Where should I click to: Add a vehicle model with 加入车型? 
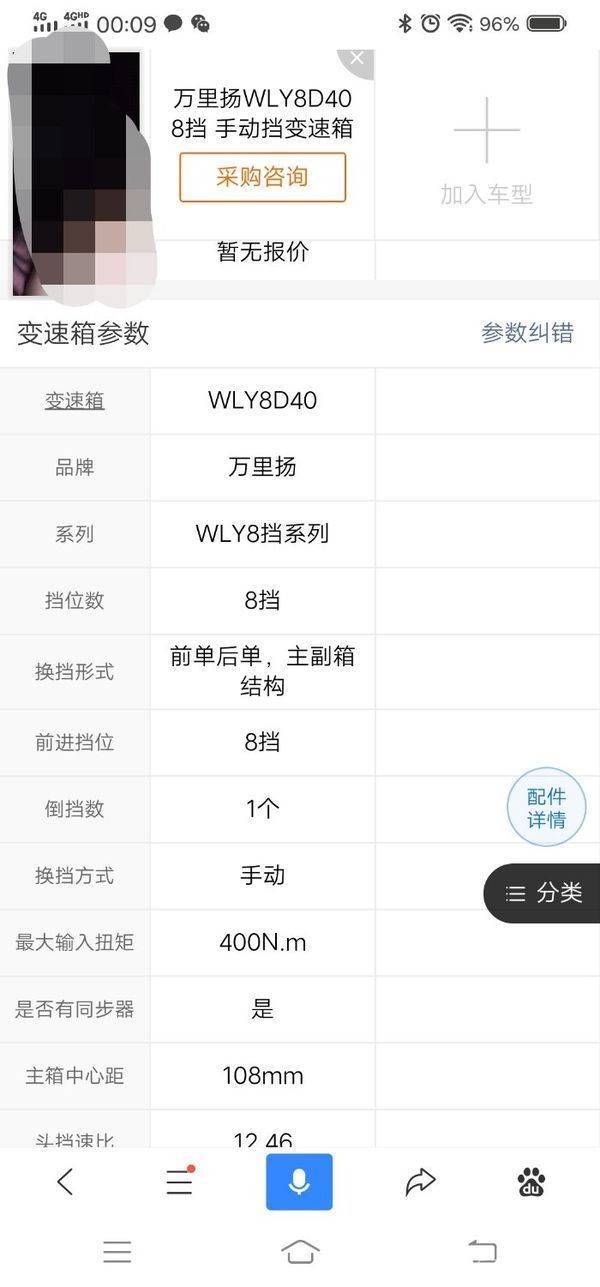[487, 151]
